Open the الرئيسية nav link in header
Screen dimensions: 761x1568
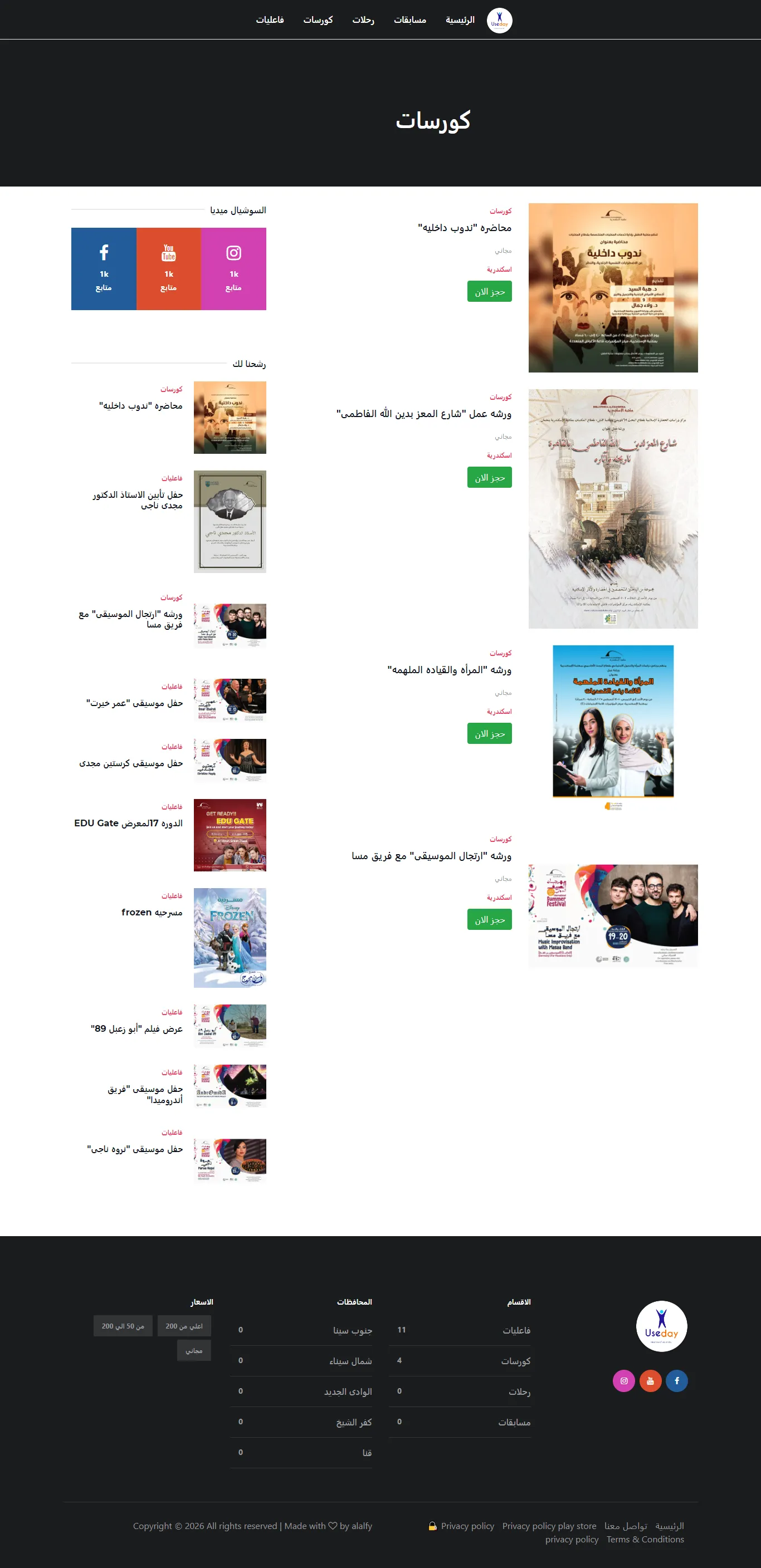pyautogui.click(x=460, y=20)
